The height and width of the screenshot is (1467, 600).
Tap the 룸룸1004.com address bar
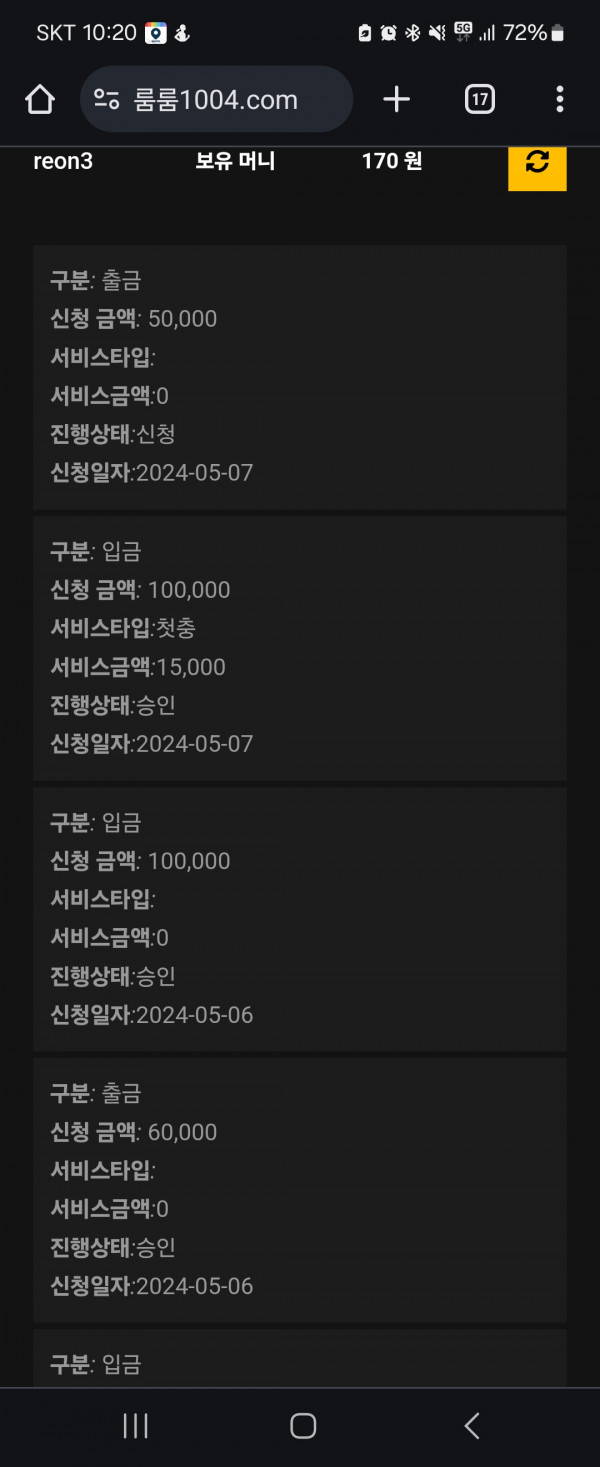point(215,99)
